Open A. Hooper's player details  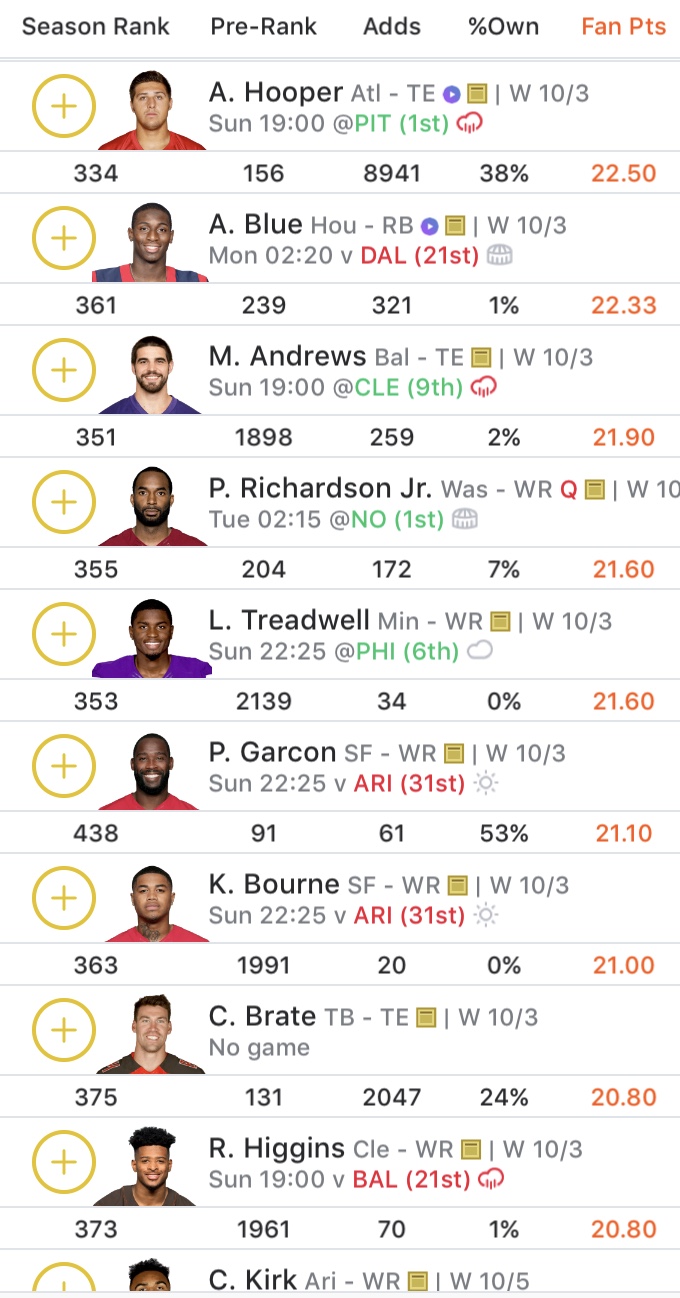[276, 93]
